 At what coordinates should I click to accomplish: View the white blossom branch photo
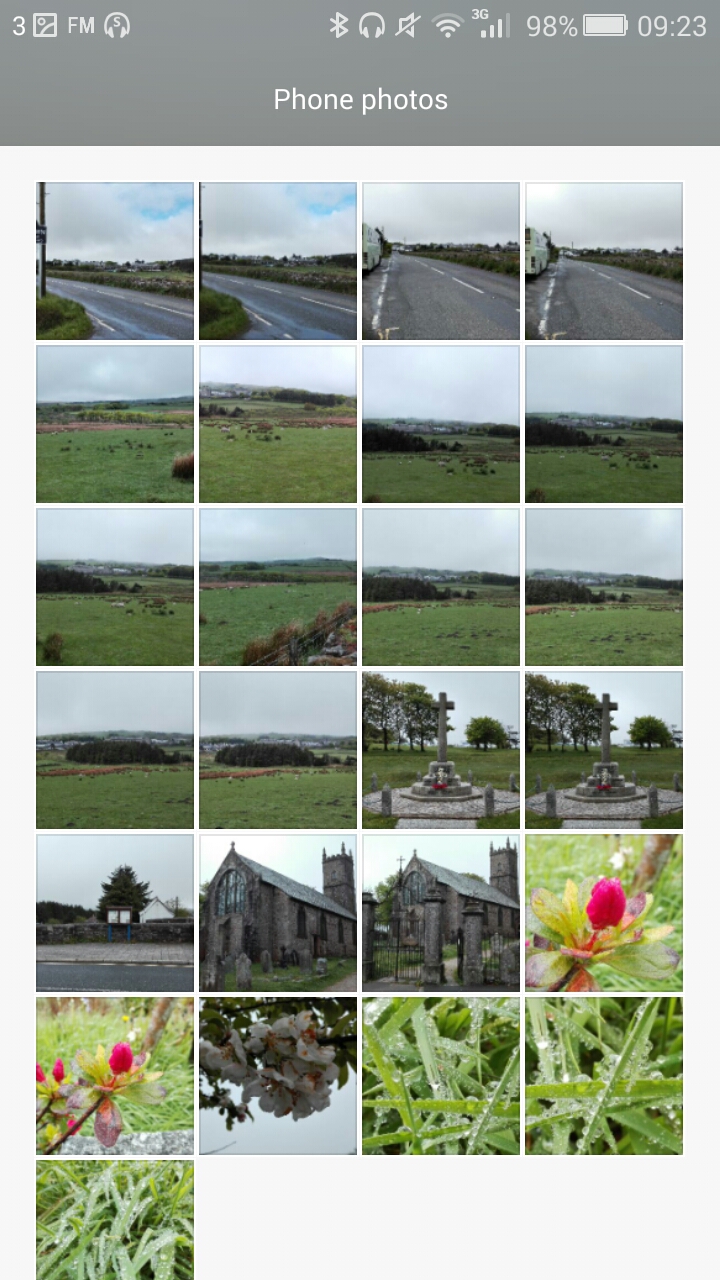pyautogui.click(x=278, y=1076)
